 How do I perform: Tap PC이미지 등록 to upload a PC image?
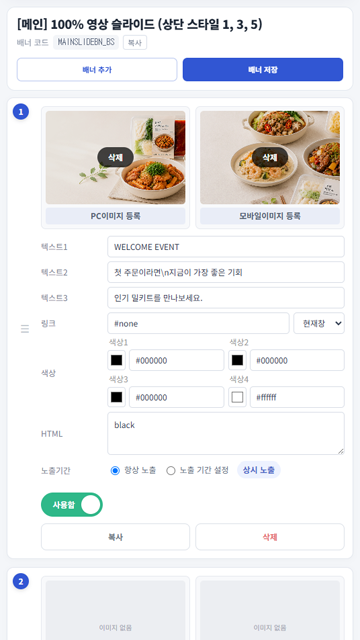pyautogui.click(x=116, y=216)
